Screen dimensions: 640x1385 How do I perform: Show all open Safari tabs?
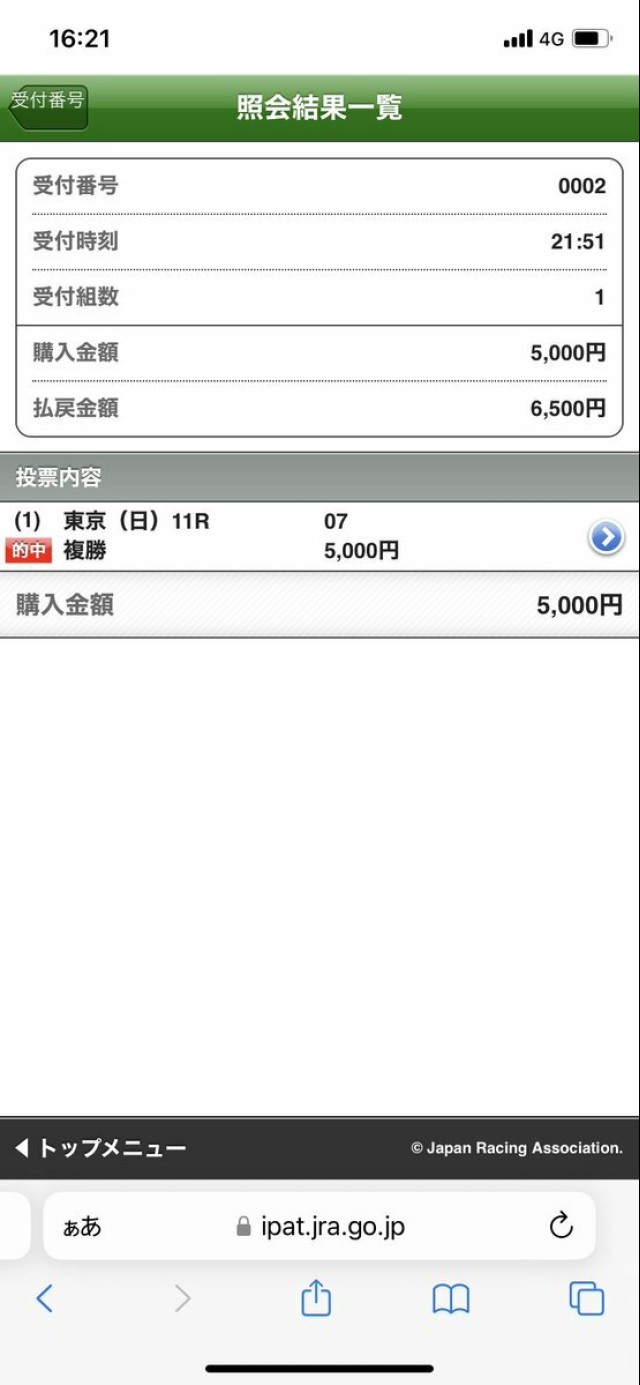tap(586, 1299)
